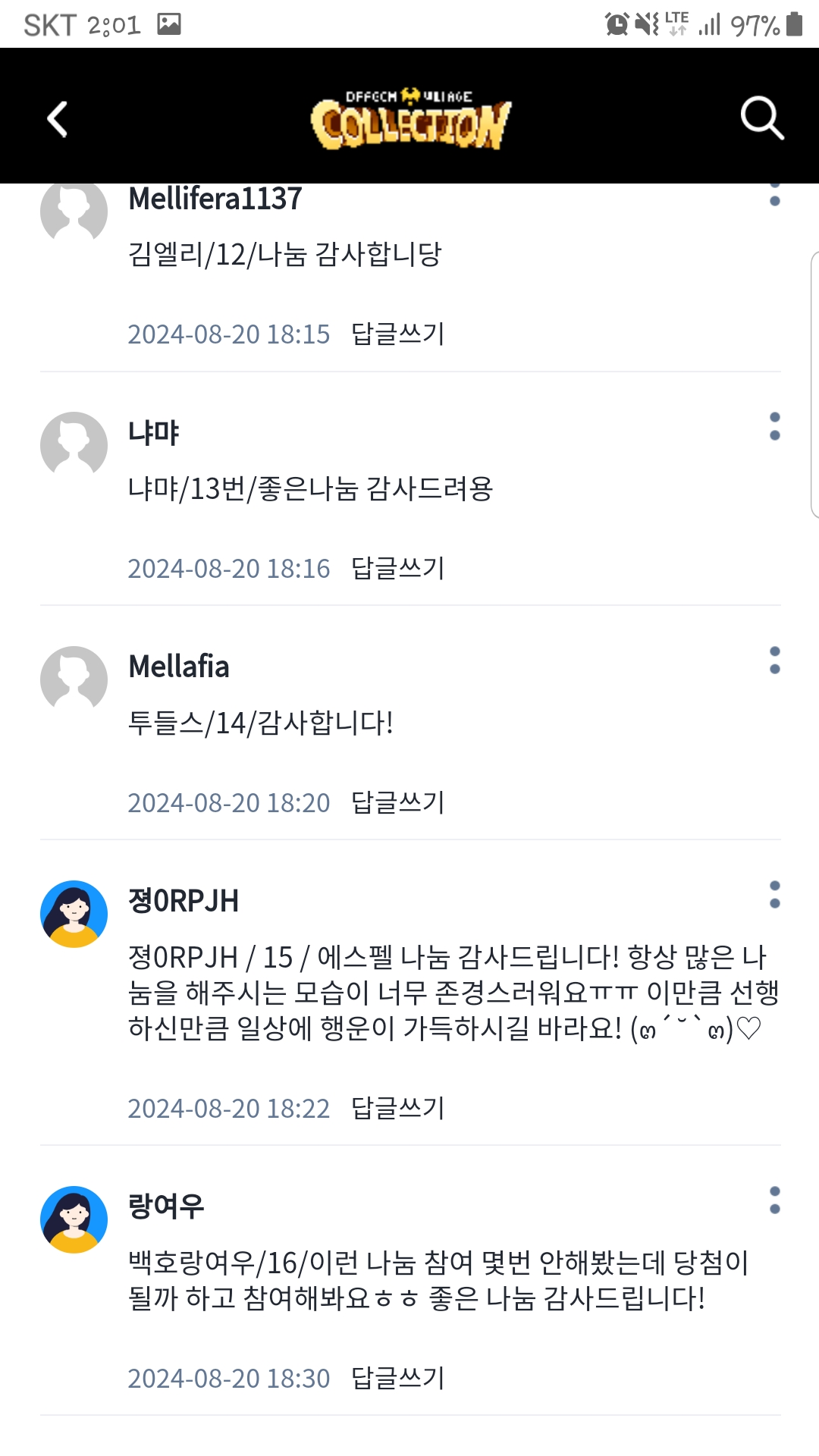Open more options on Mellafia's comment

[774, 661]
